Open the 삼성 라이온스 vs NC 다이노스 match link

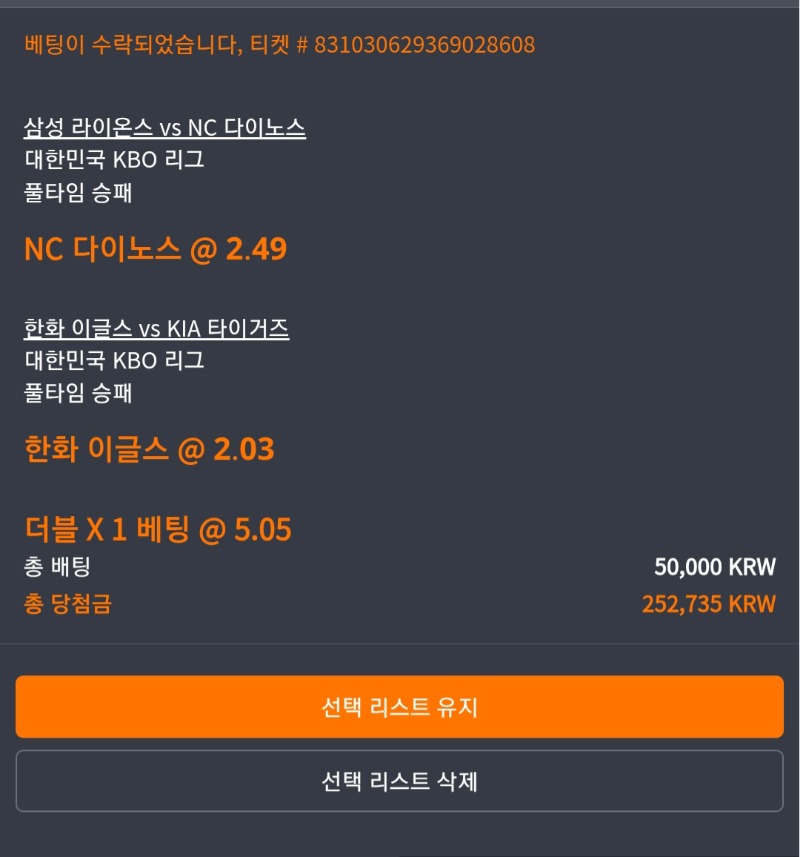pyautogui.click(x=165, y=128)
